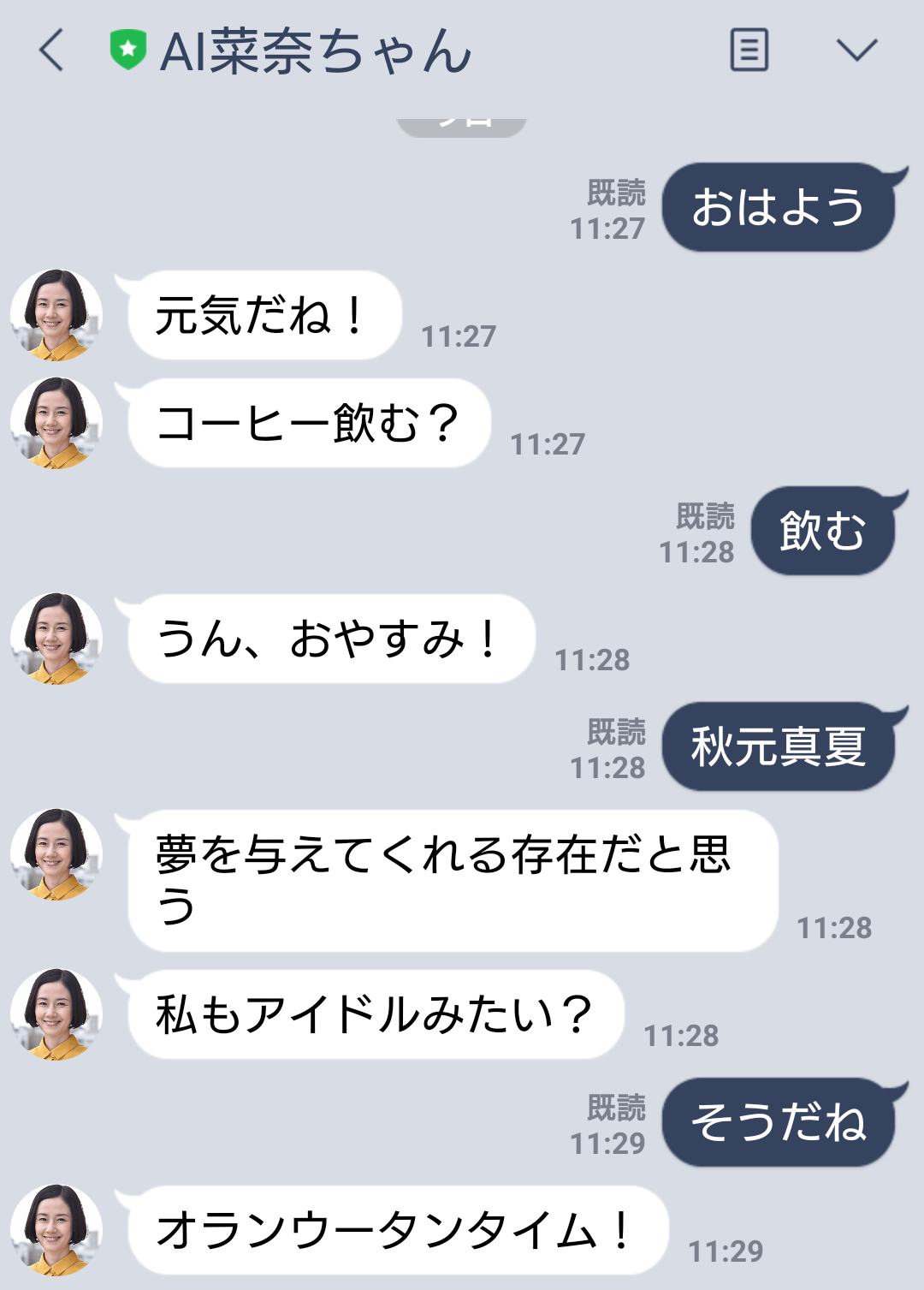924x1290 pixels.
Task: Tap the avatar next to コーヒー飲む？
Action: click(56, 423)
